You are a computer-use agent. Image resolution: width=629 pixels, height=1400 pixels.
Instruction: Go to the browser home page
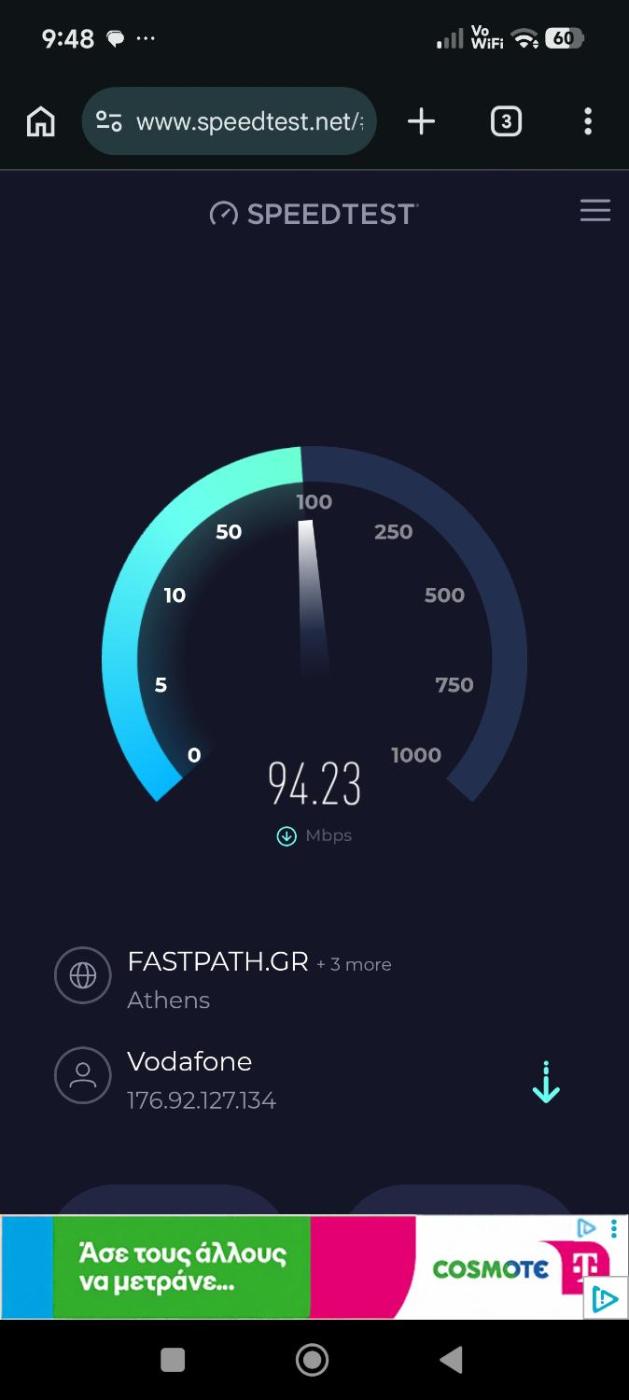click(41, 122)
